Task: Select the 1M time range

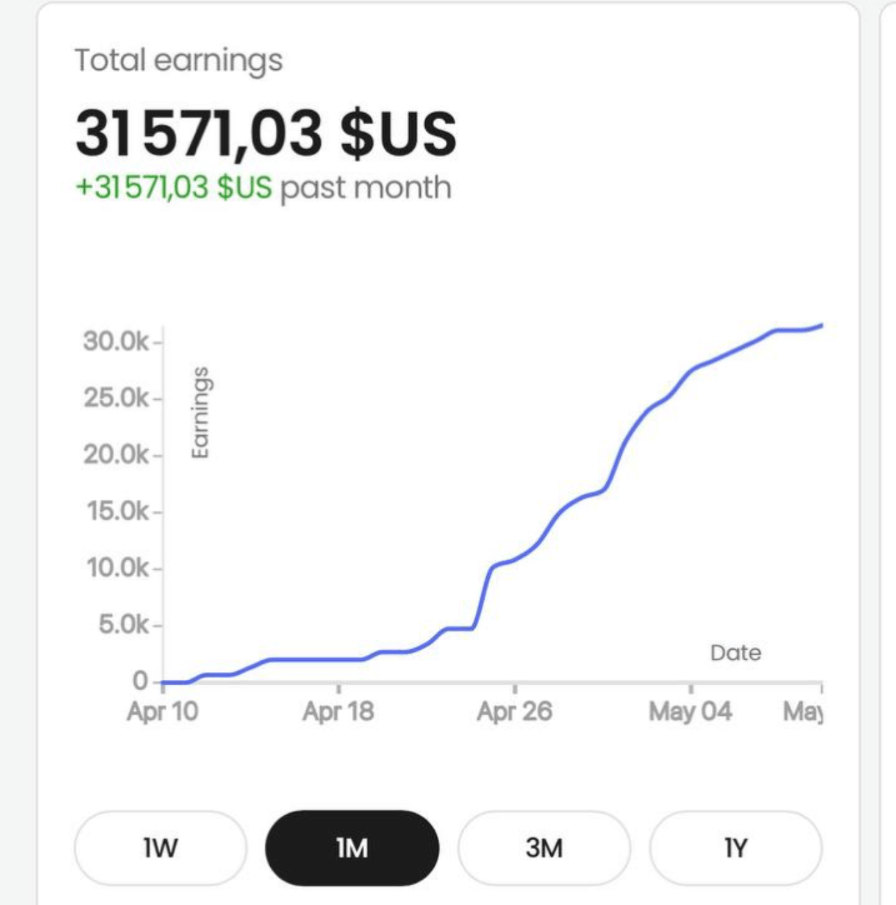Action: 352,848
